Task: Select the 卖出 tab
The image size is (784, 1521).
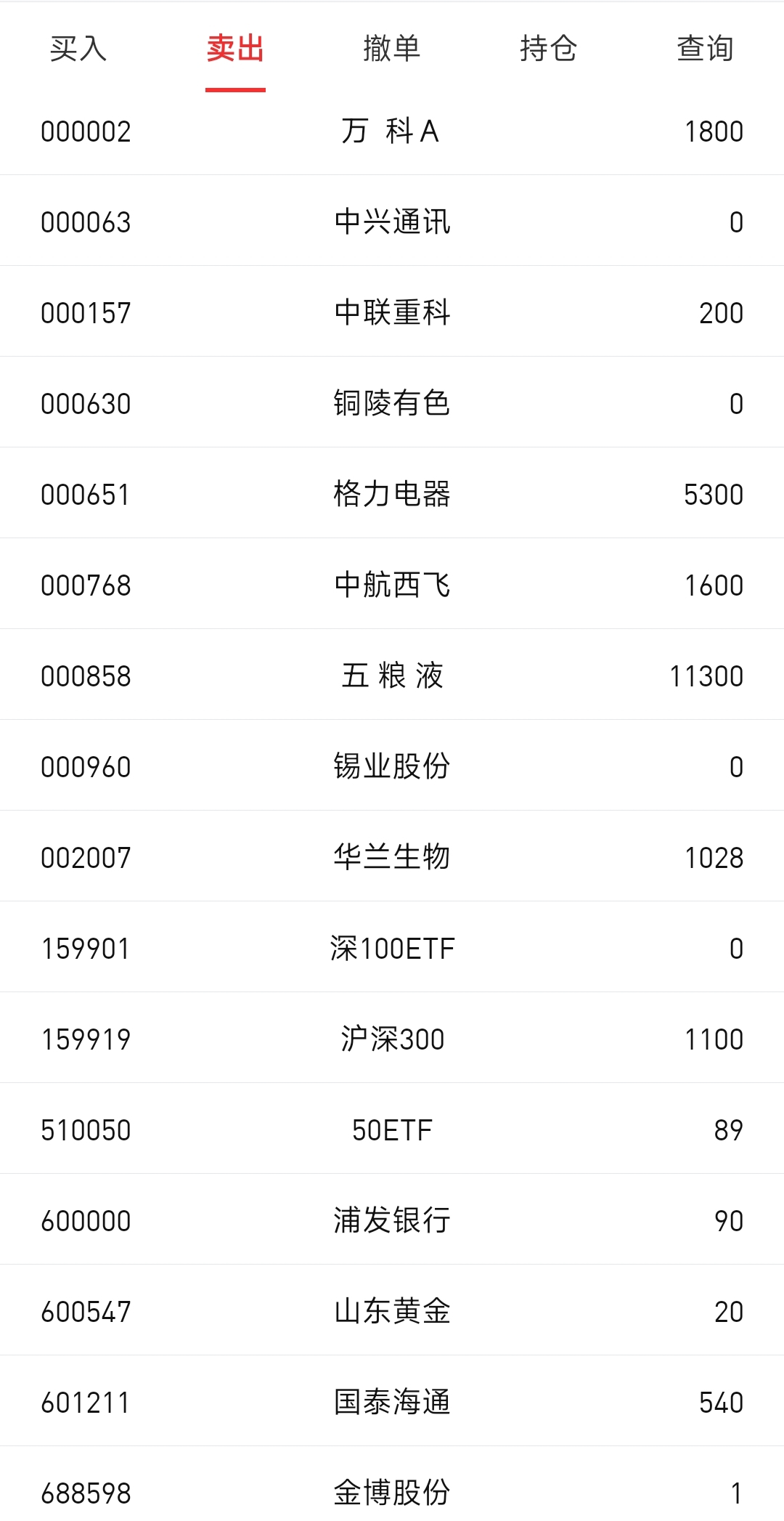Action: (235, 49)
